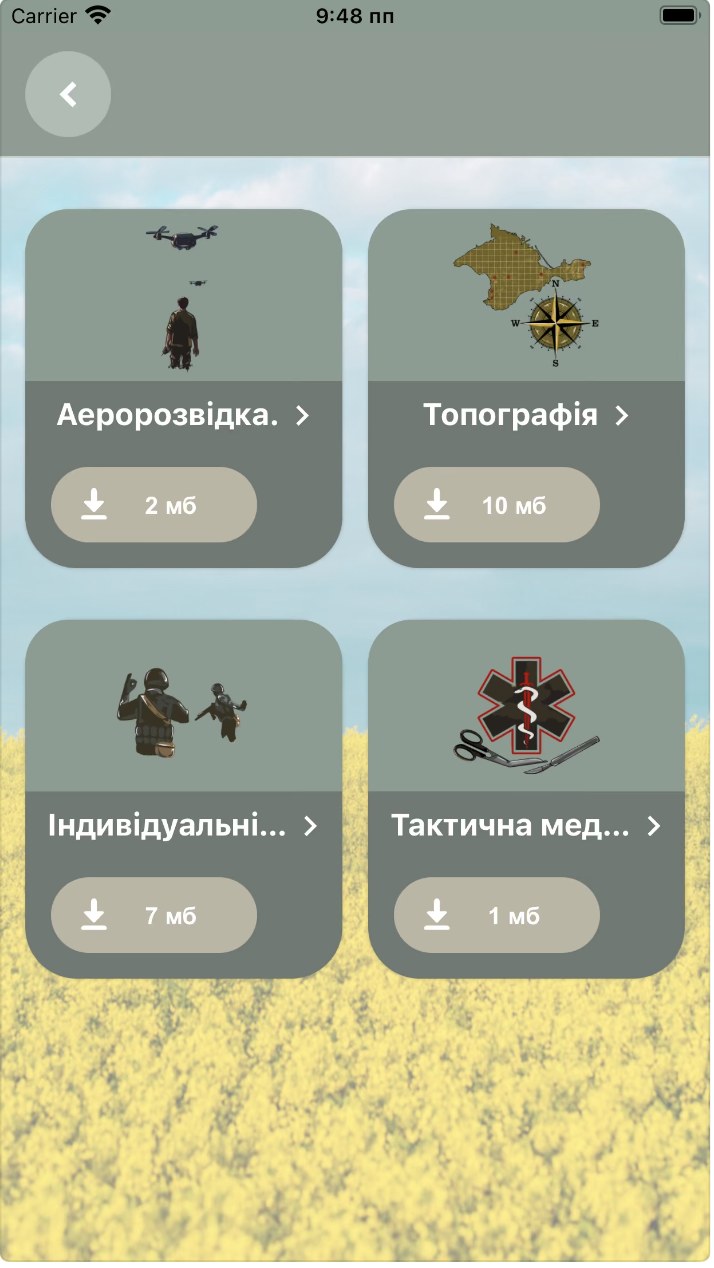
Task: Download the 1 мб Тактична мед pack
Action: coord(497,915)
